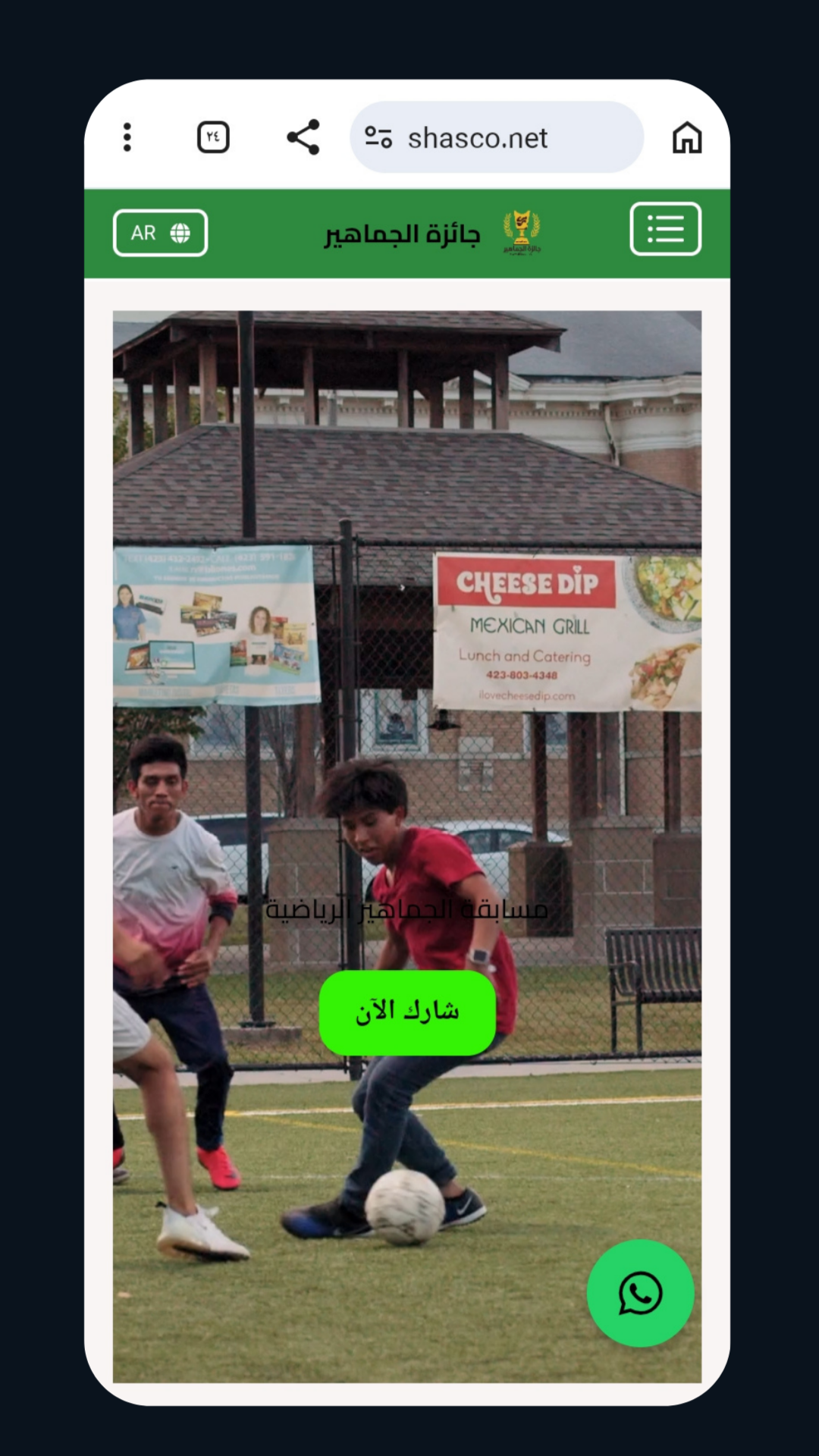Go to the browser home page

tap(687, 138)
